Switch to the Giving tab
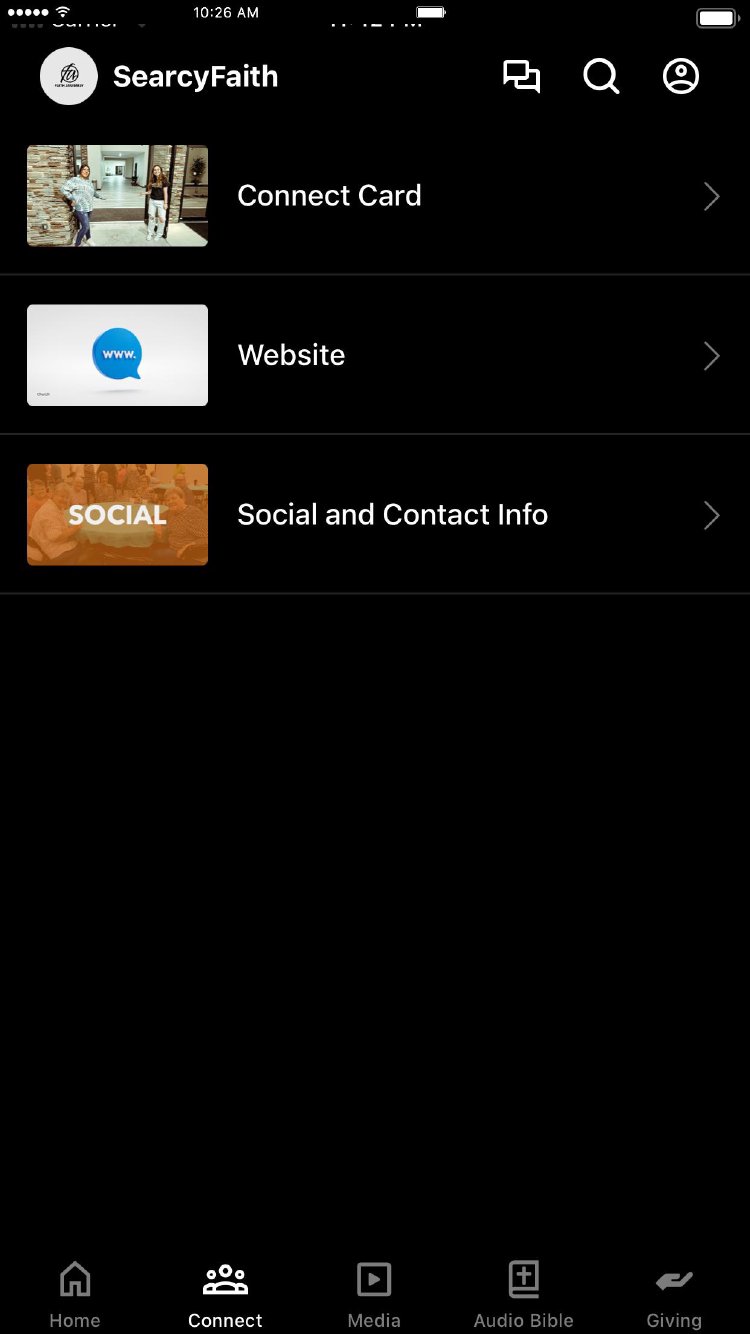 674,1294
